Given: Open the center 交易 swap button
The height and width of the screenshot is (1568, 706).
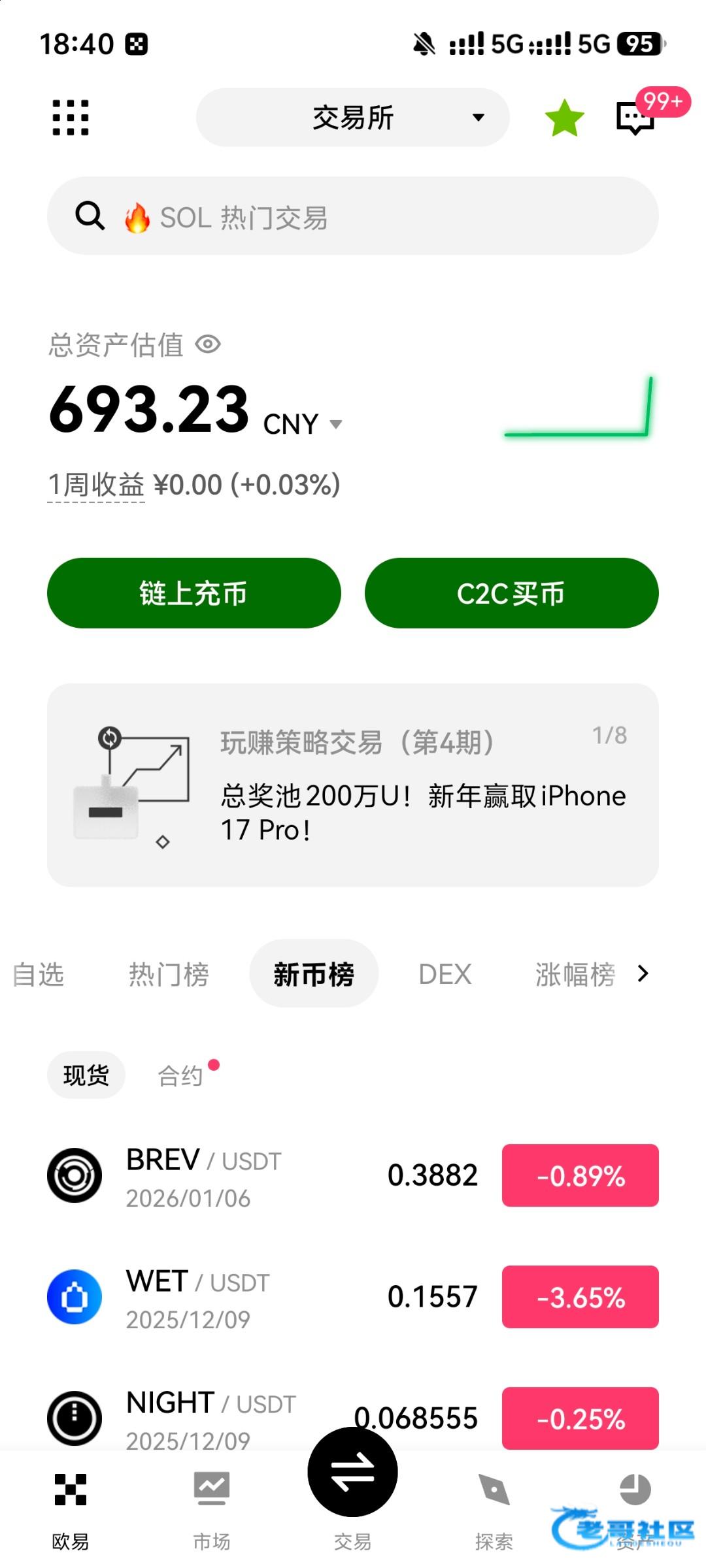Looking at the screenshot, I should (353, 1473).
